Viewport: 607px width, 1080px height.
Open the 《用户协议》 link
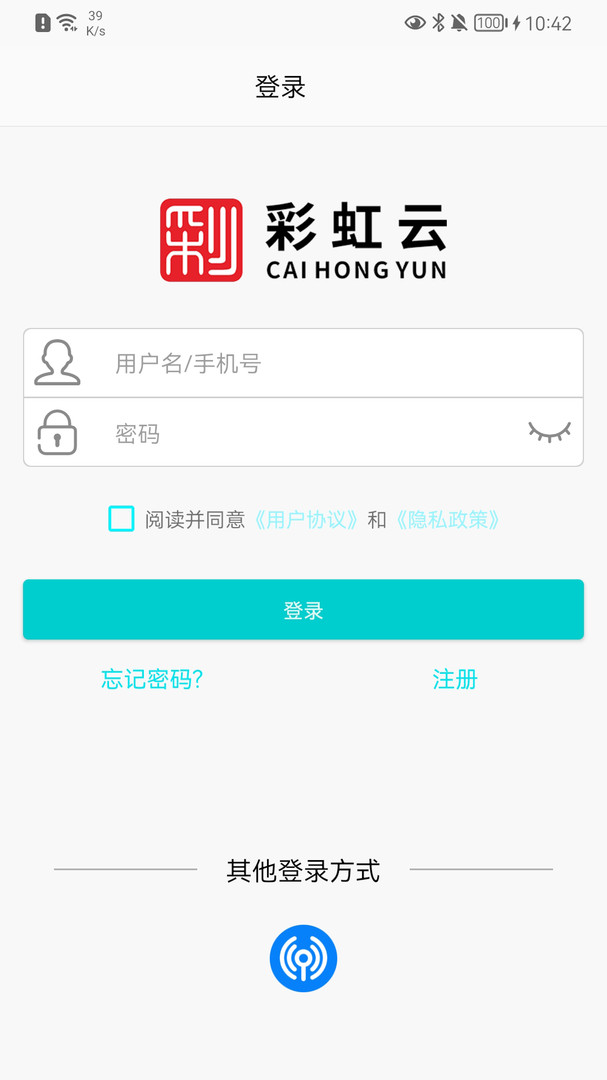[x=306, y=520]
